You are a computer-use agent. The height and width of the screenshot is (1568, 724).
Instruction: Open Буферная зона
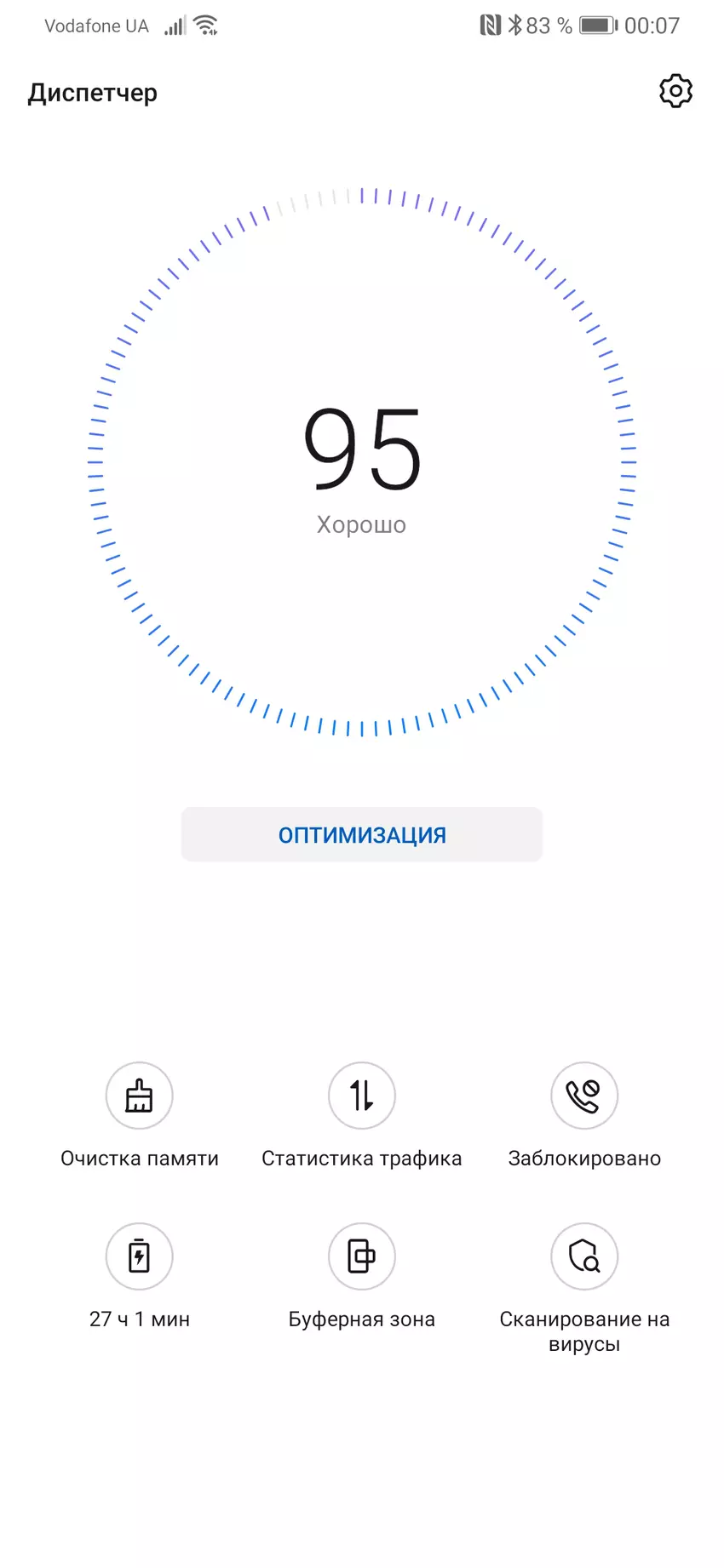pyautogui.click(x=362, y=1256)
